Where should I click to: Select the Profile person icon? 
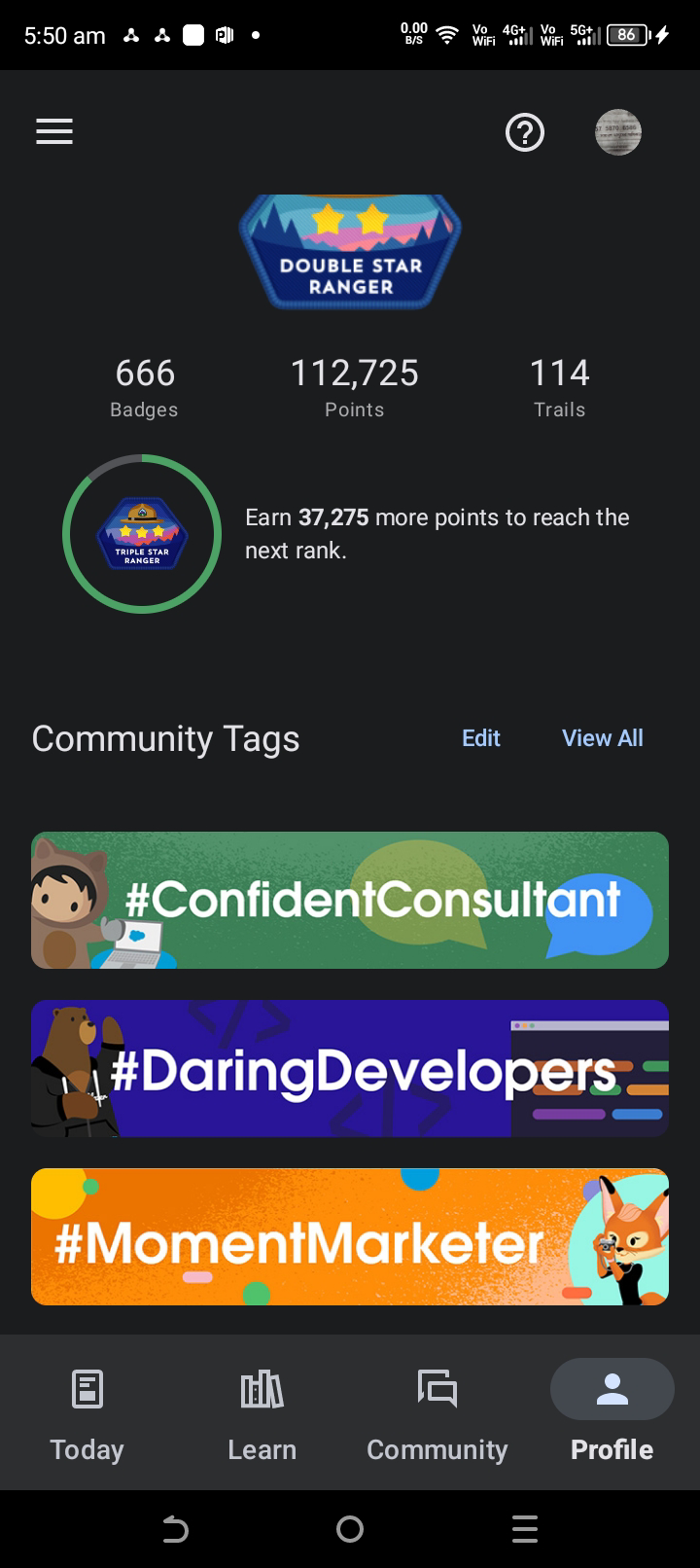[612, 1389]
